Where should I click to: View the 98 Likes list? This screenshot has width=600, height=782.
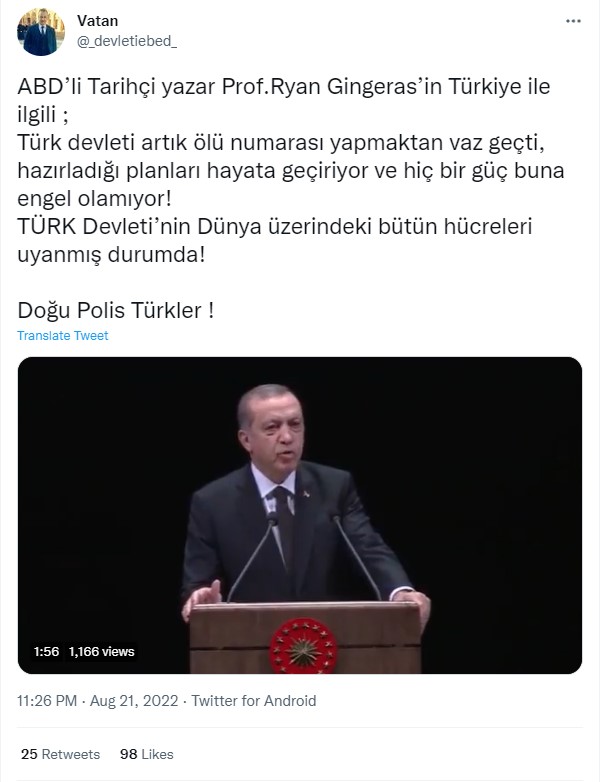point(146,754)
